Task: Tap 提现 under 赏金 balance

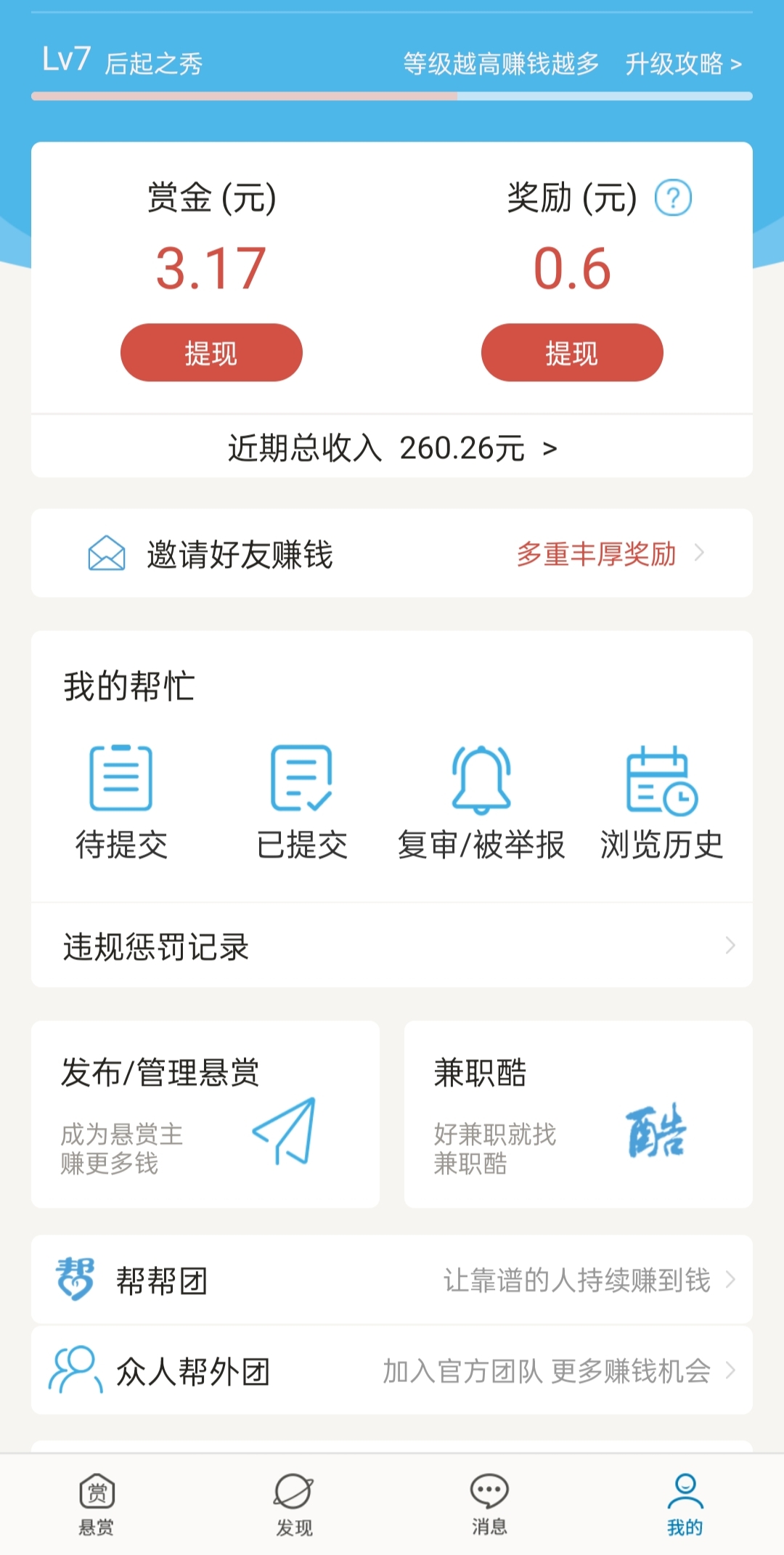Action: pyautogui.click(x=211, y=352)
